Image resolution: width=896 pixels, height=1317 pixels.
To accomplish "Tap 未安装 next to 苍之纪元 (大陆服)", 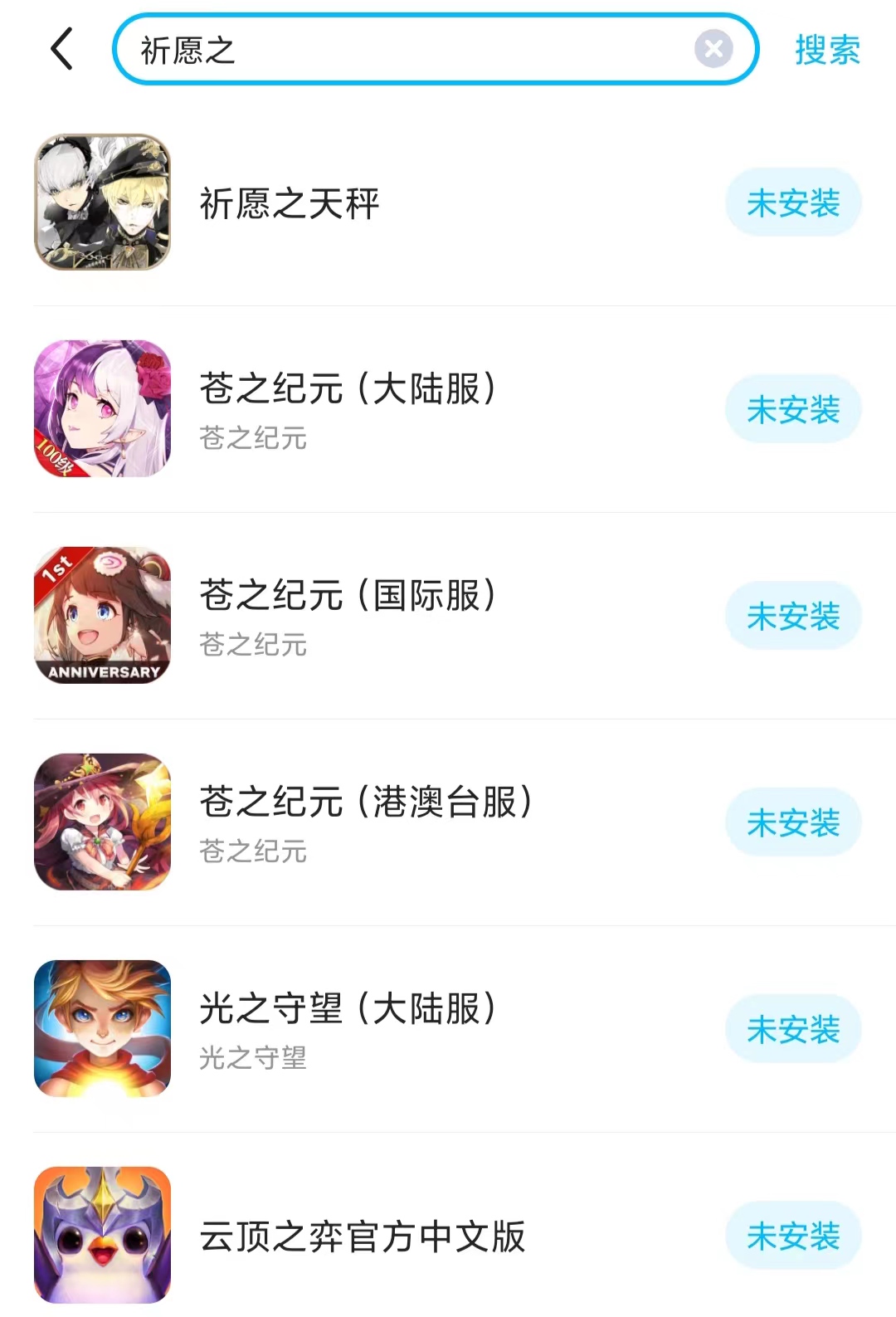I will (793, 409).
